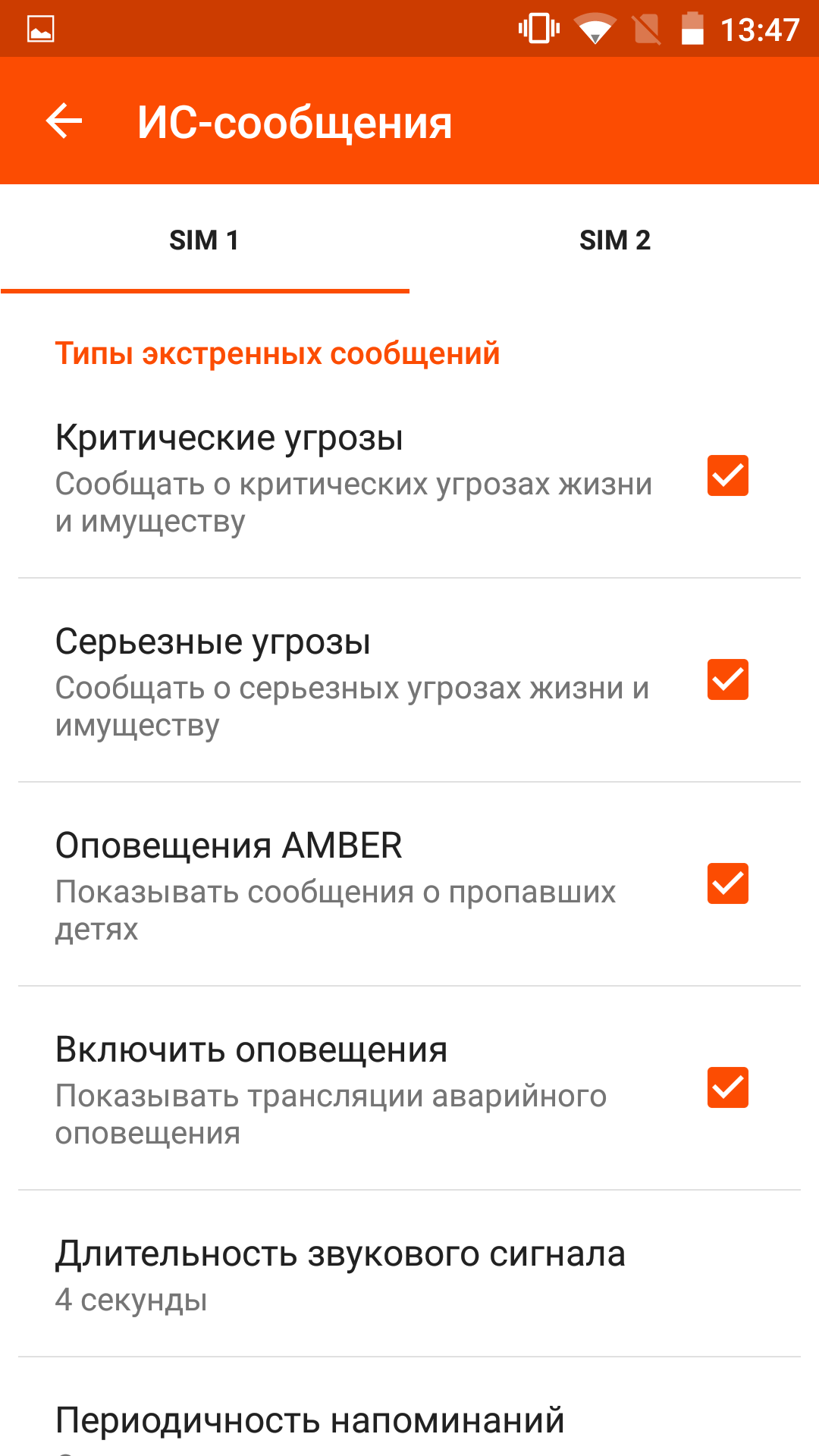Turn off Включить оповещения checkbox
The width and height of the screenshot is (819, 1456).
click(728, 1087)
